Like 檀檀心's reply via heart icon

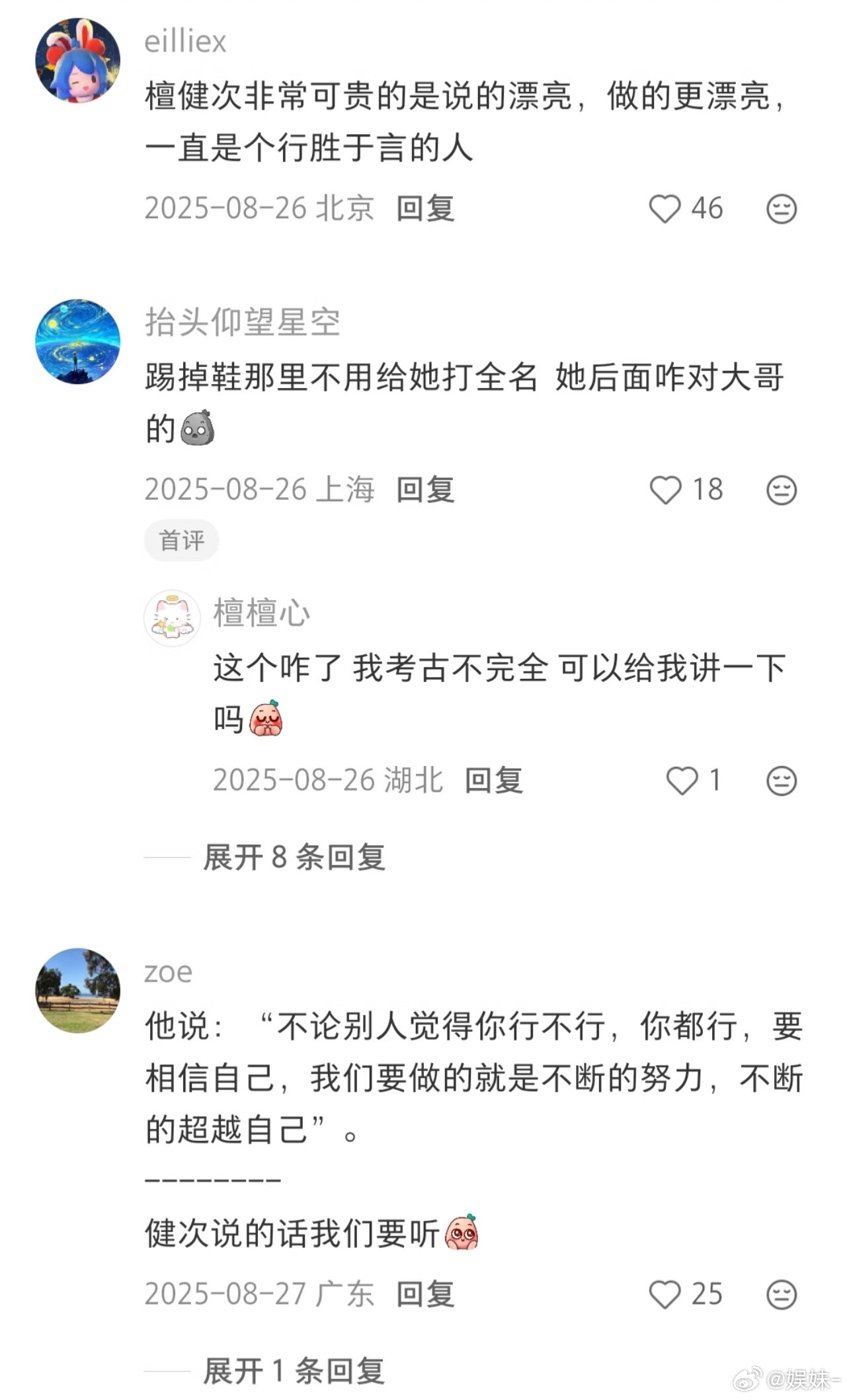681,781
